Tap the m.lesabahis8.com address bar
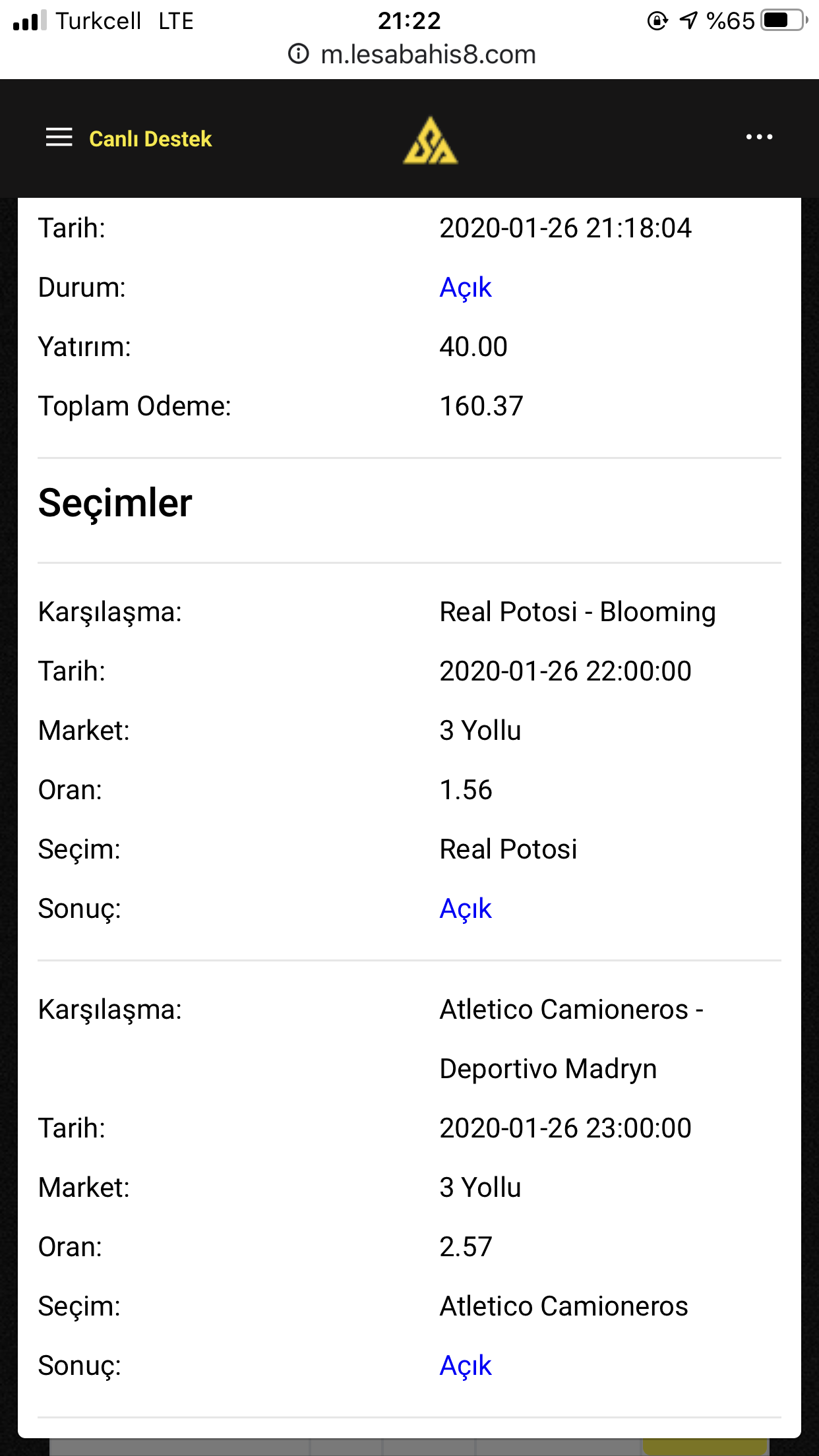Screen dimensions: 819x1456 [428, 54]
